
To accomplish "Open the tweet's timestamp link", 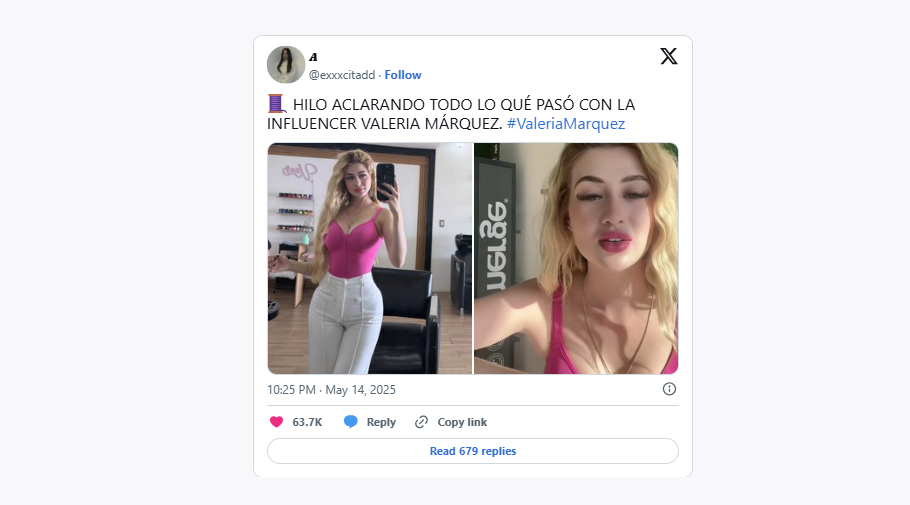I will point(331,390).
